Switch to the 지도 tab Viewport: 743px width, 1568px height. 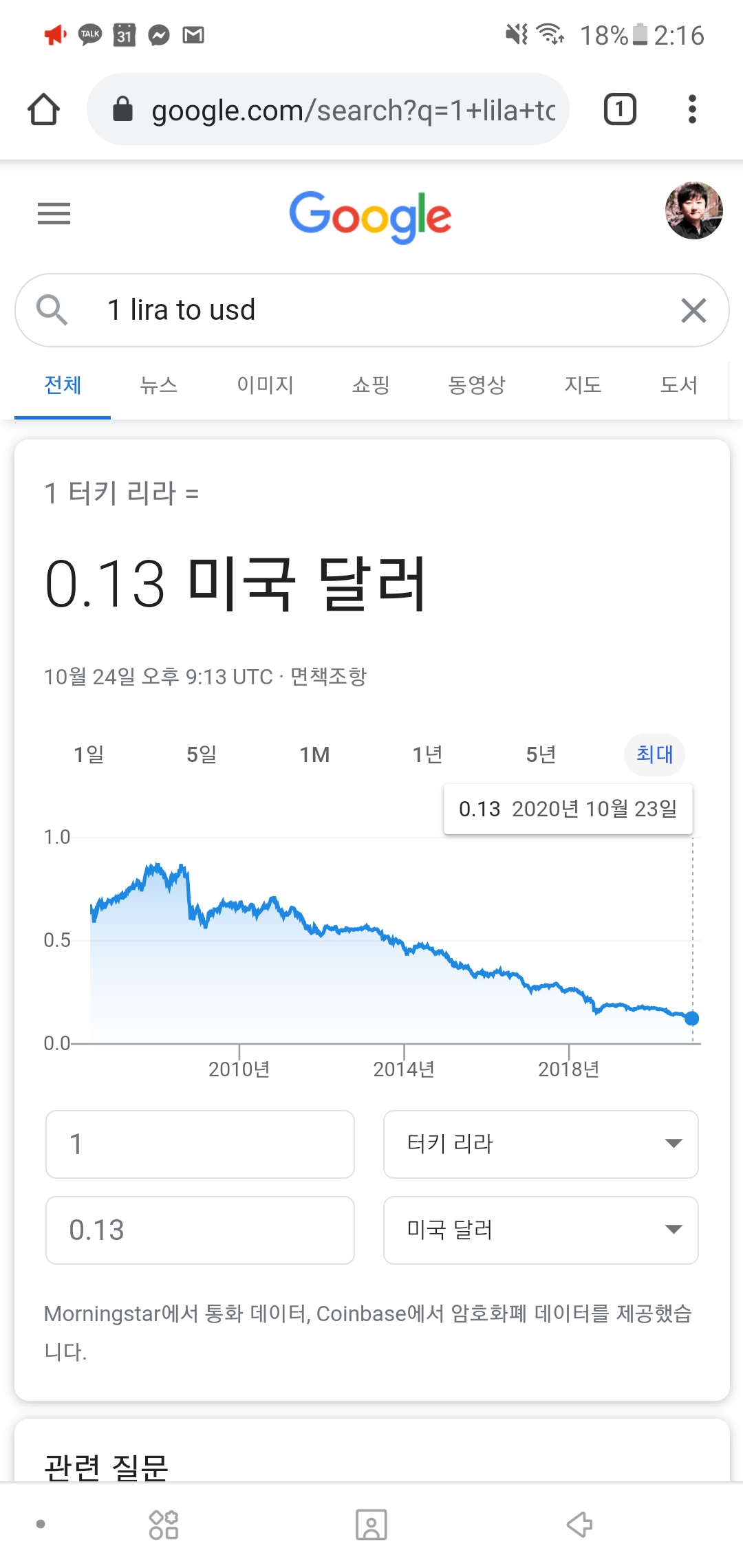pos(583,384)
